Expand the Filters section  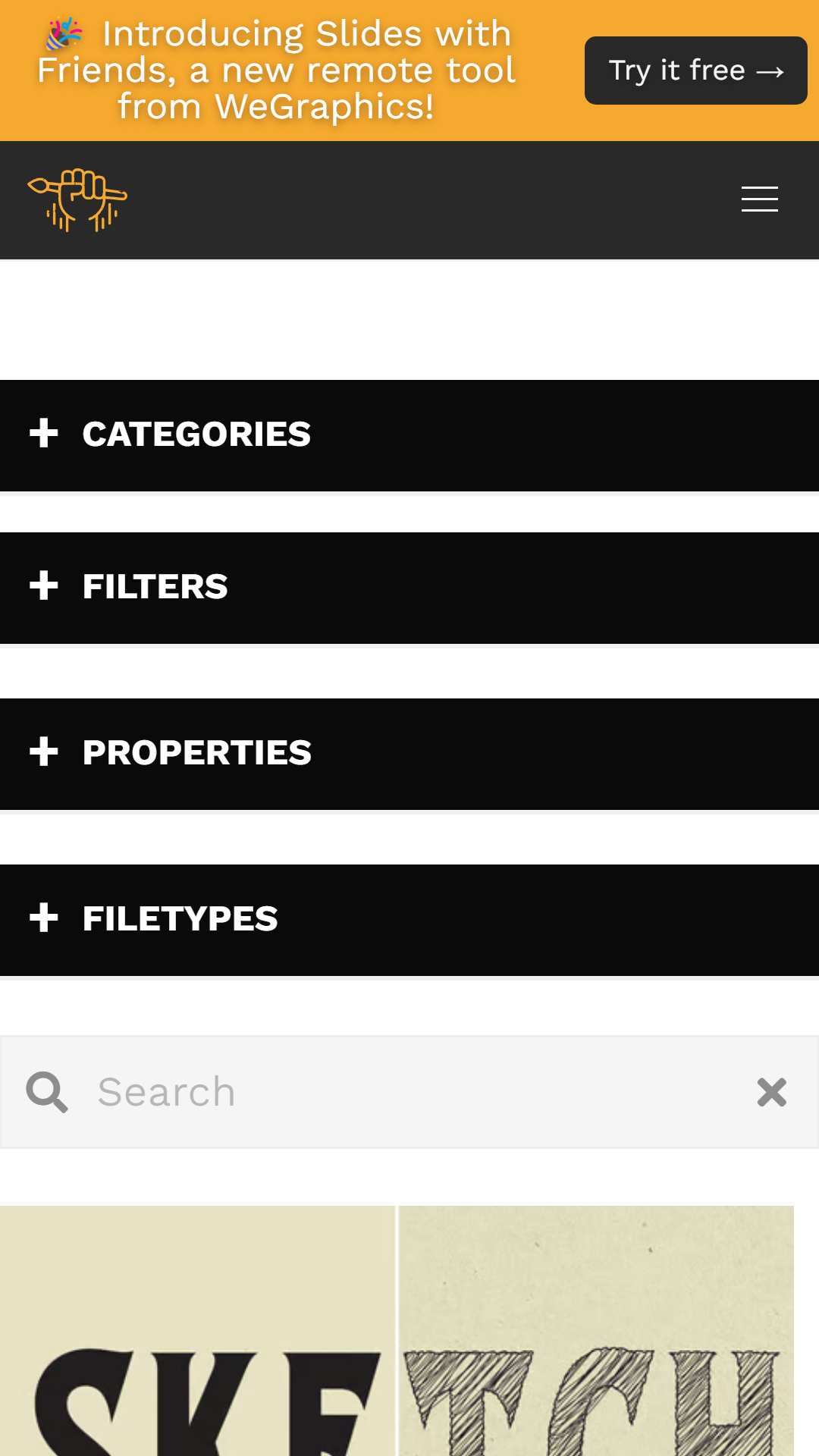pos(409,588)
